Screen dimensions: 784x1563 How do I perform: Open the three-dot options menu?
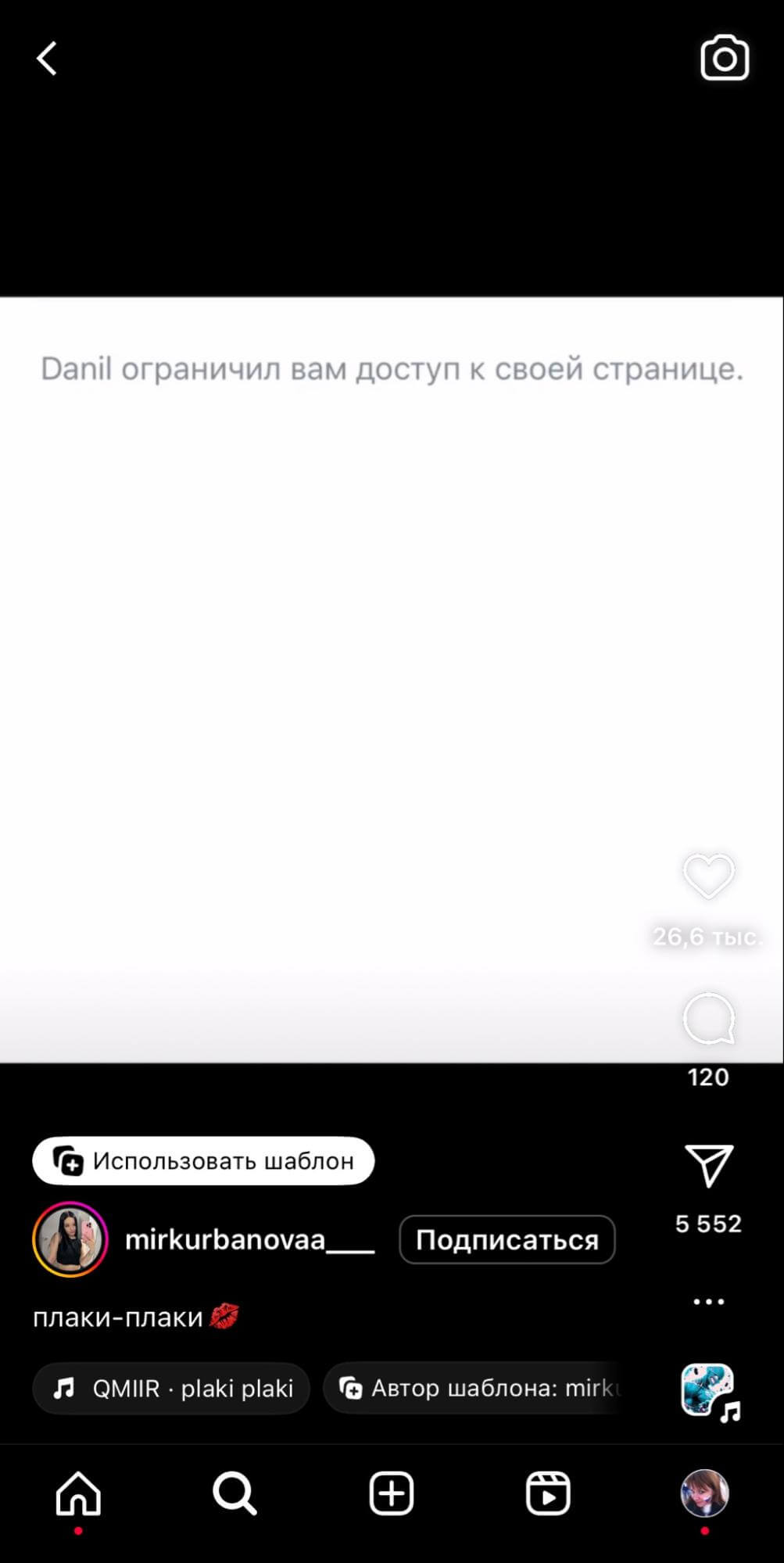[x=708, y=1302]
